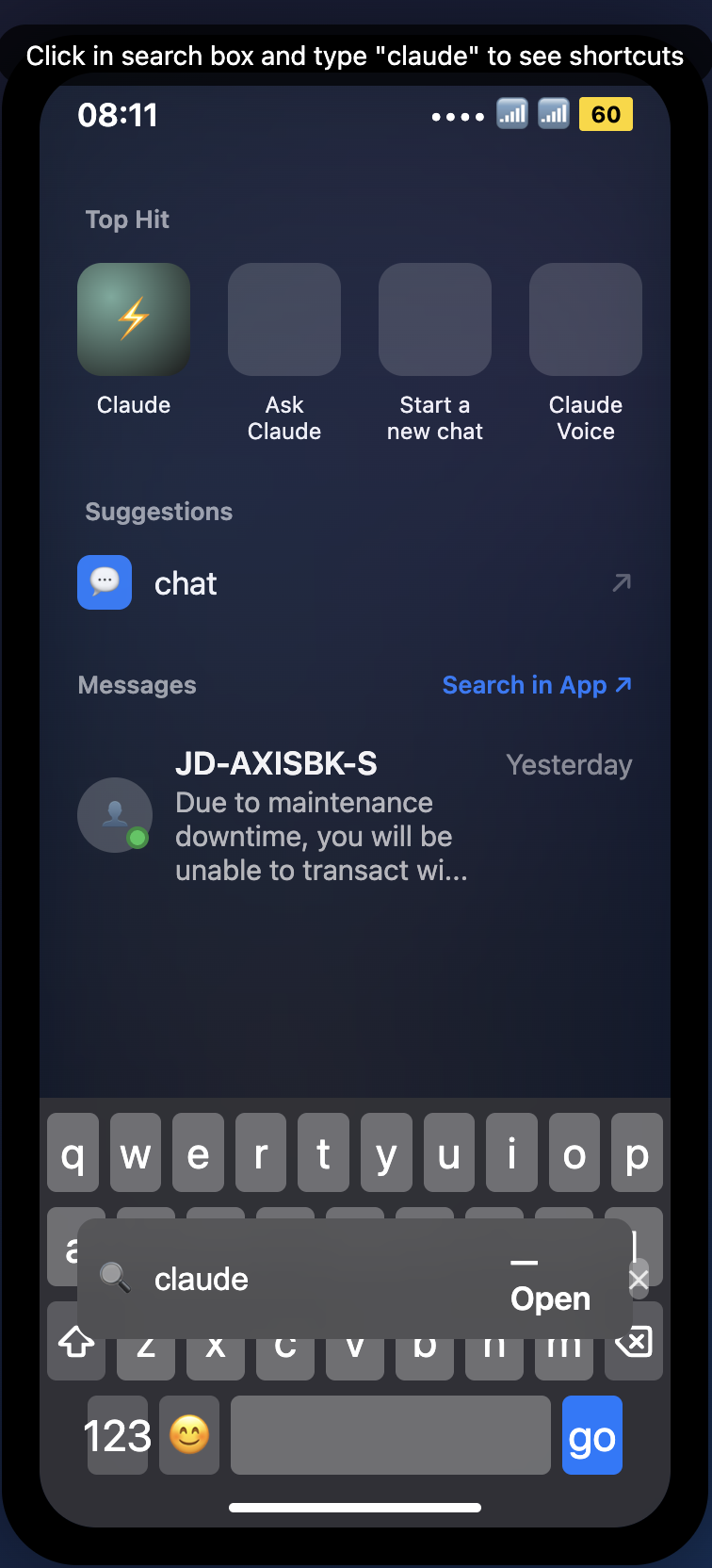The height and width of the screenshot is (1568, 712).
Task: Tap the backspace key
Action: [635, 1342]
